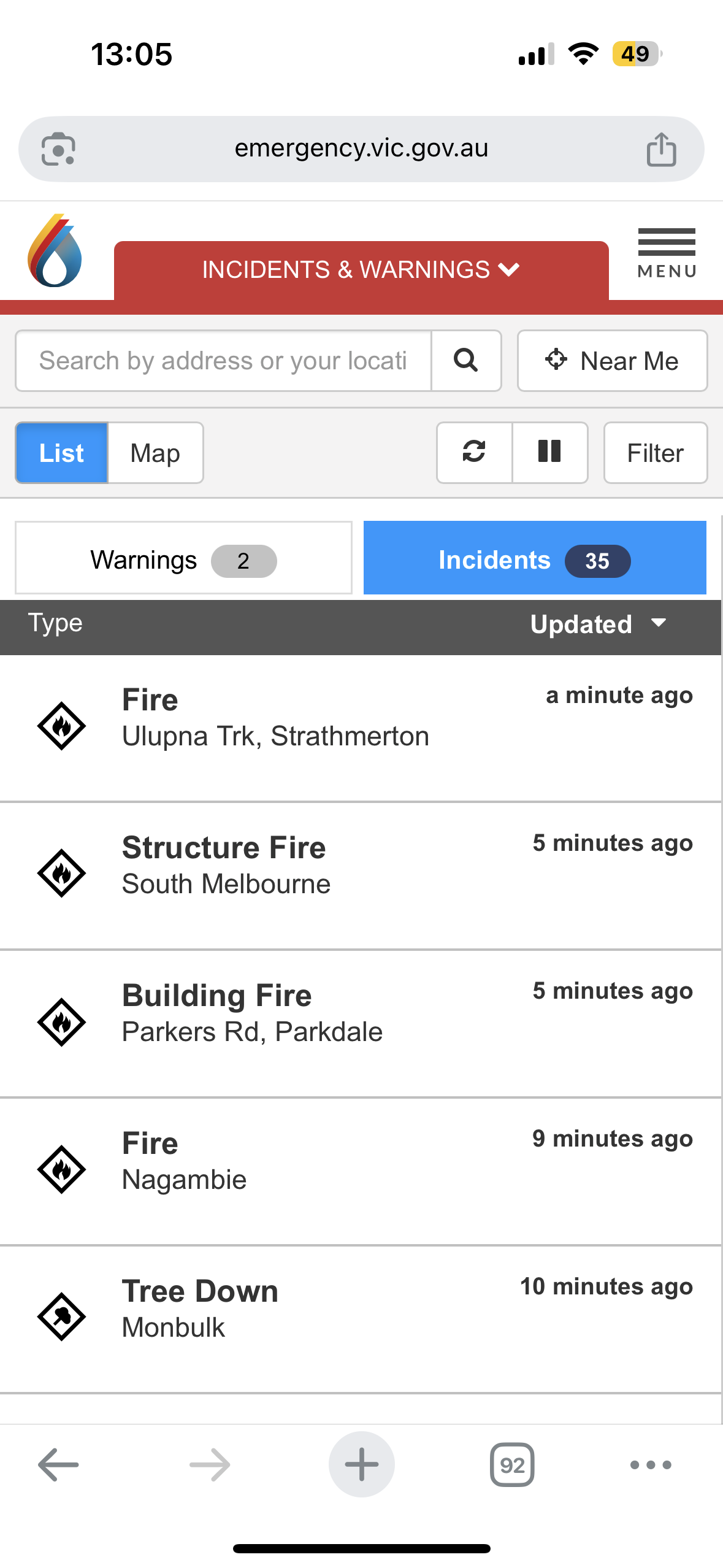Image resolution: width=723 pixels, height=1568 pixels.
Task: Sort by the Updated column
Action: tap(598, 625)
